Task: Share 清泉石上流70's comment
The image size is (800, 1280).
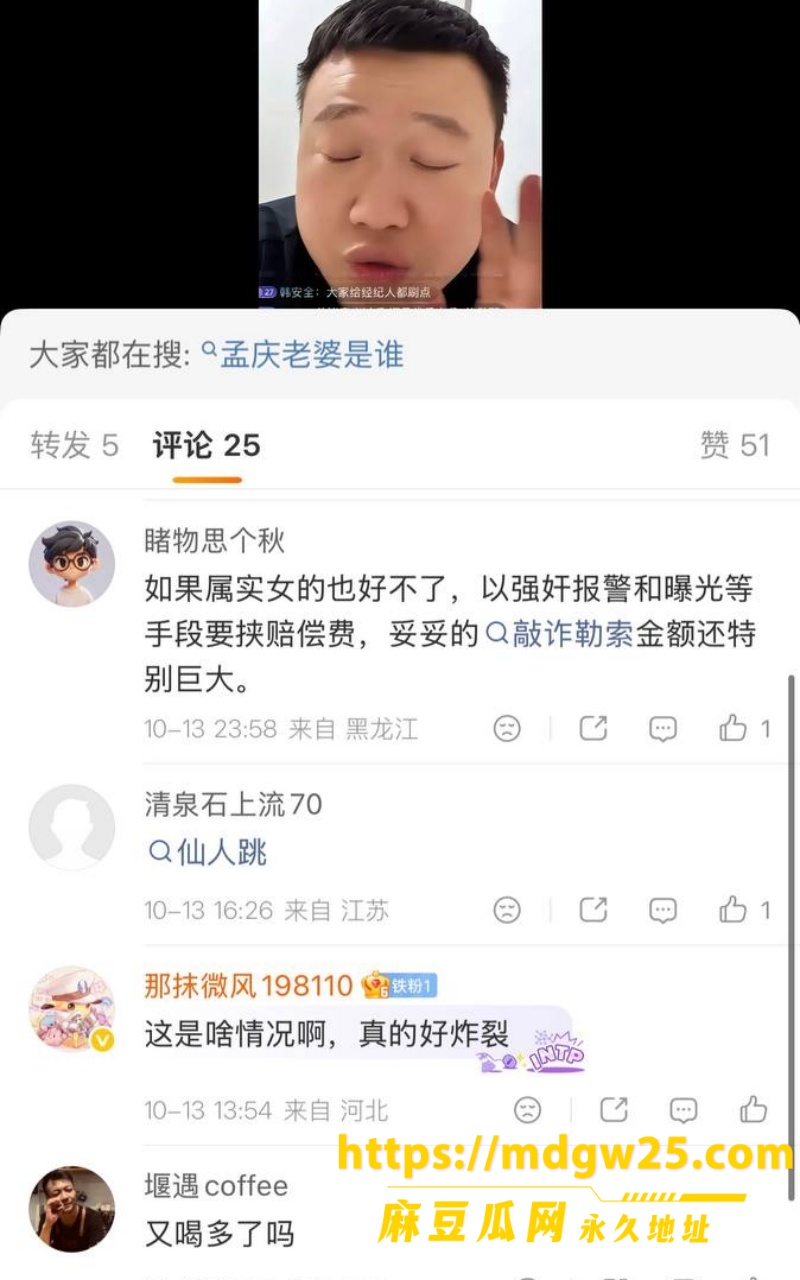Action: click(x=594, y=910)
